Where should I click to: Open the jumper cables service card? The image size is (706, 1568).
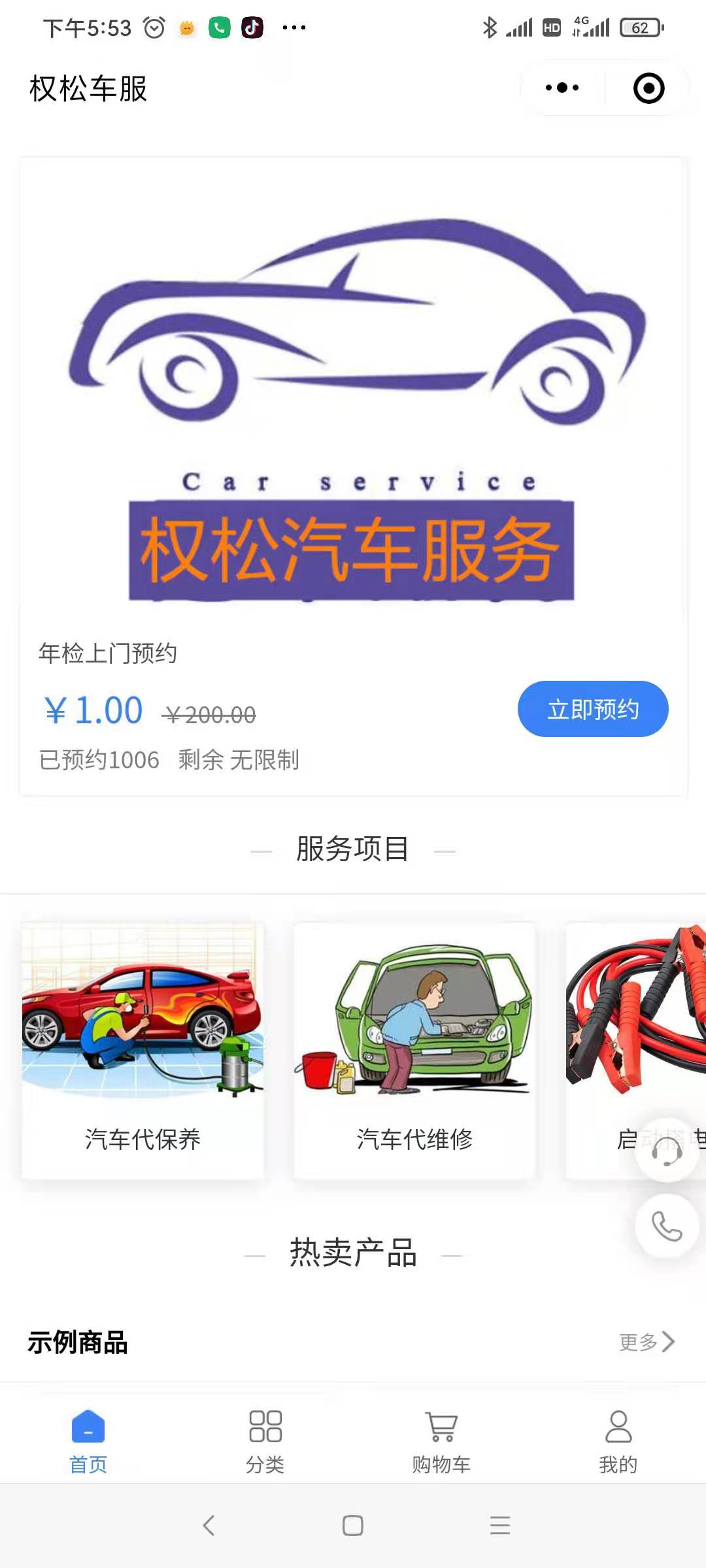coord(628,1019)
